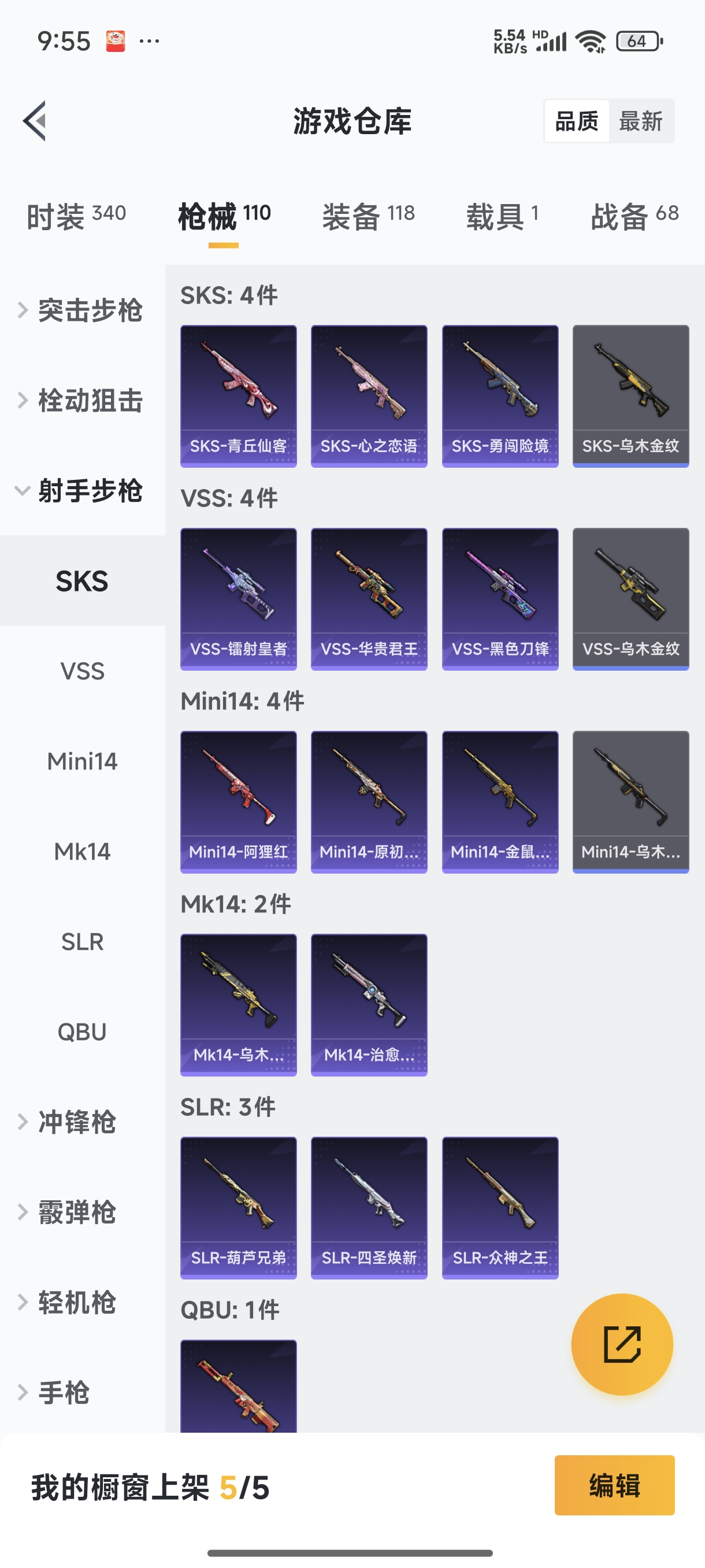Open the 战备 tab

tap(634, 216)
